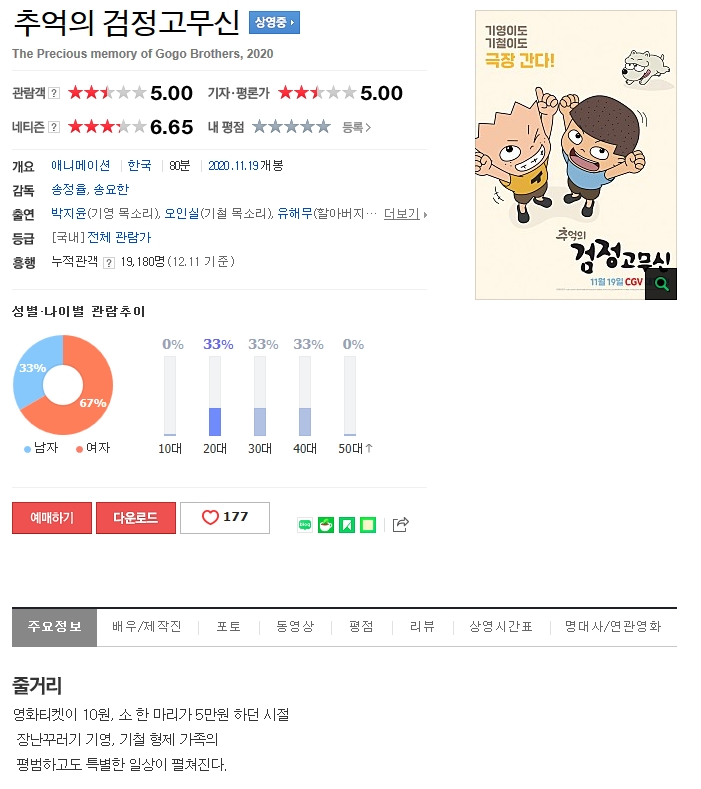Tap the 한국 country link
The width and height of the screenshot is (701, 789).
139,166
